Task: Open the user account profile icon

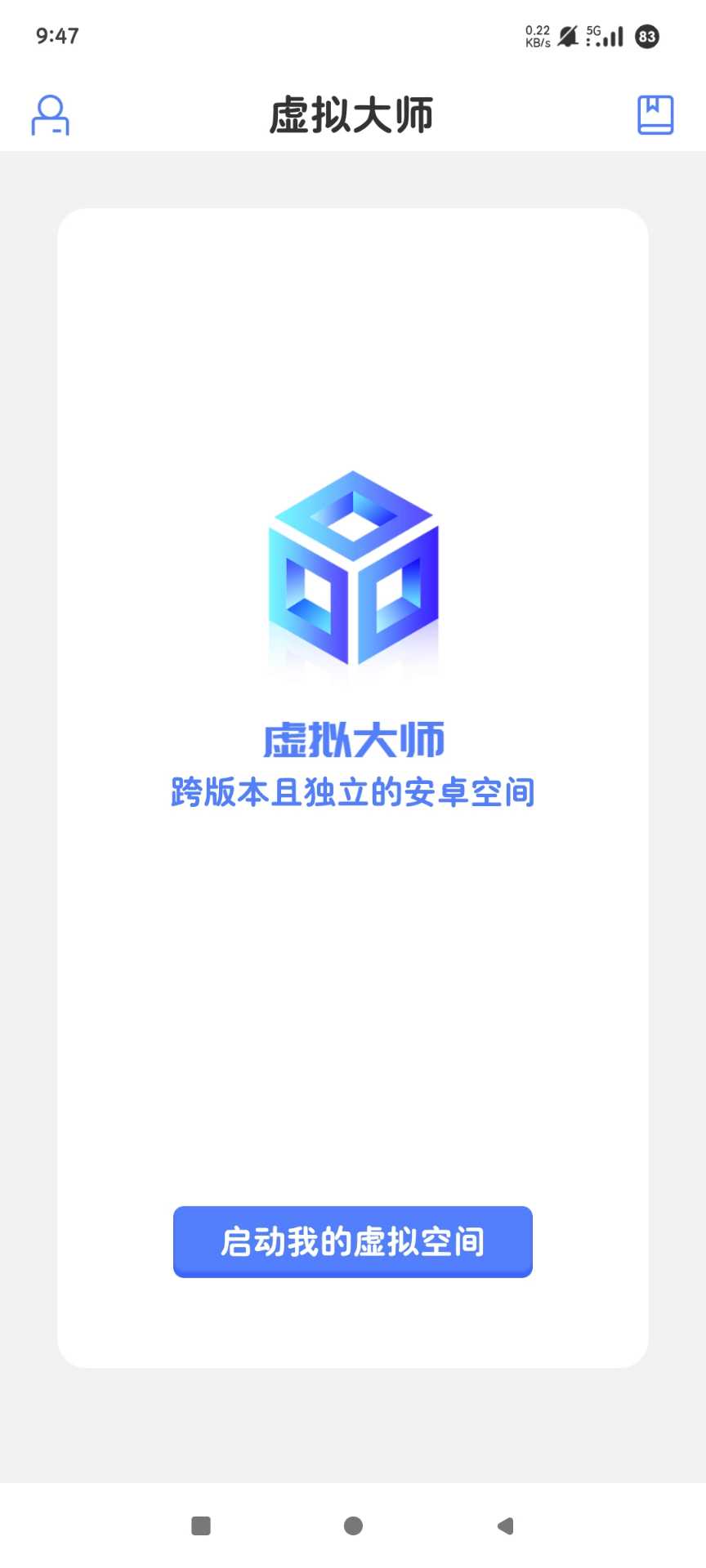Action: point(50,115)
